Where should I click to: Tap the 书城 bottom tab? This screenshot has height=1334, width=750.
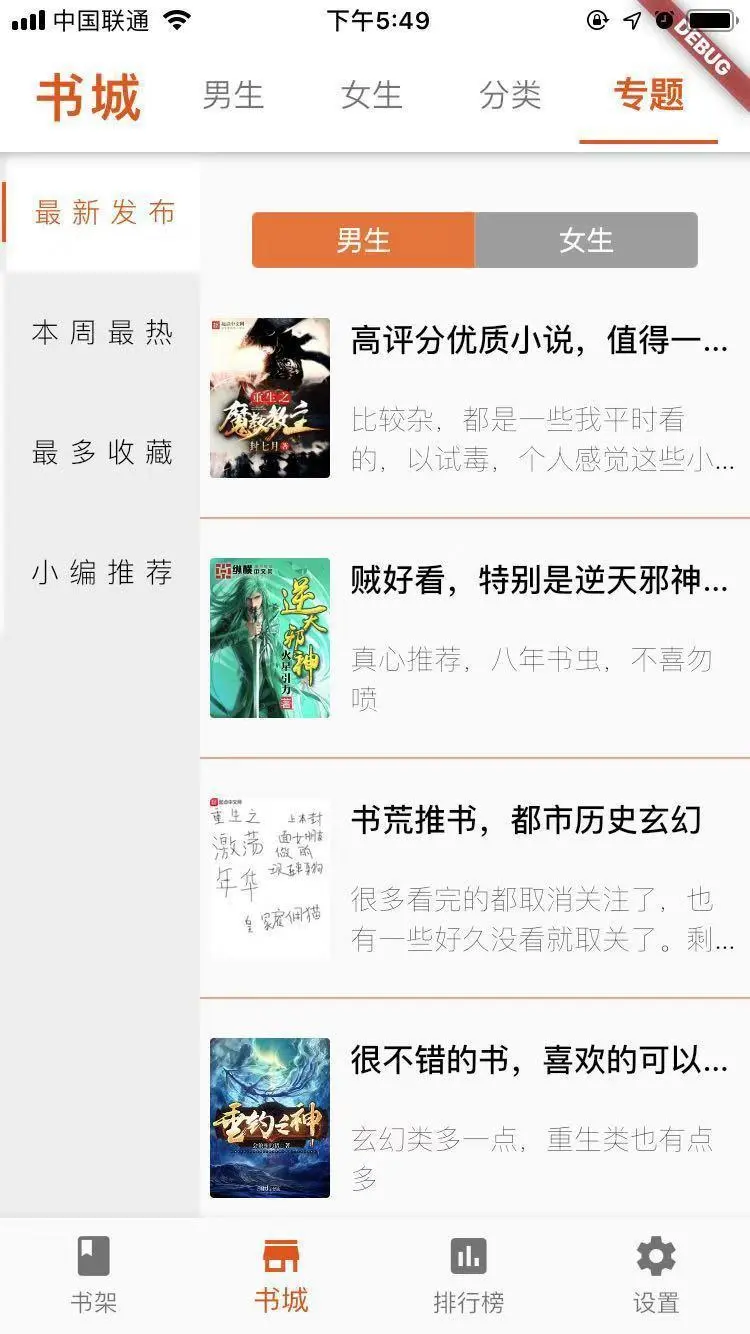pos(281,1274)
